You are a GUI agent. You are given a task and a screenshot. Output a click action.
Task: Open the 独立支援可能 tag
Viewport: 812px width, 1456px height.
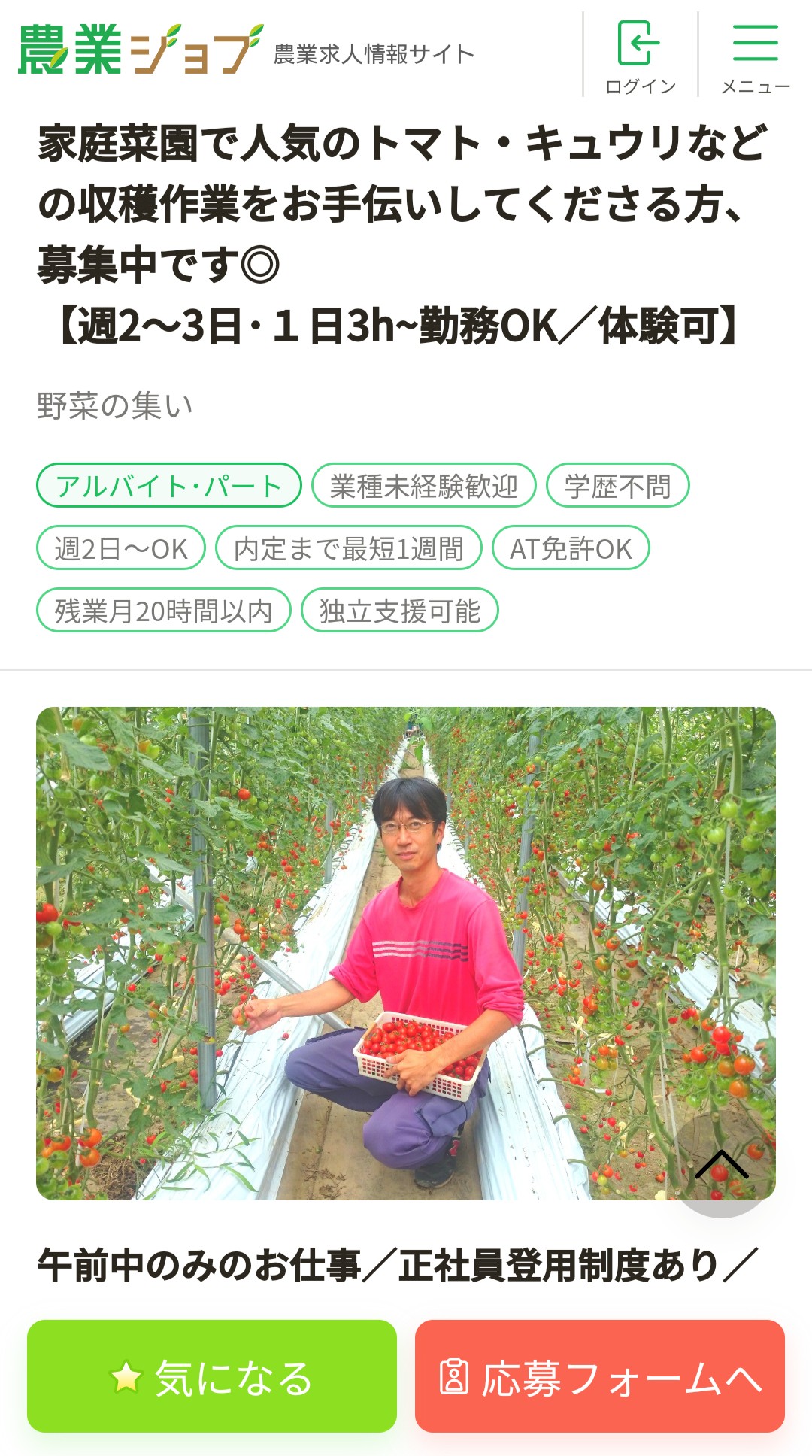coord(400,611)
